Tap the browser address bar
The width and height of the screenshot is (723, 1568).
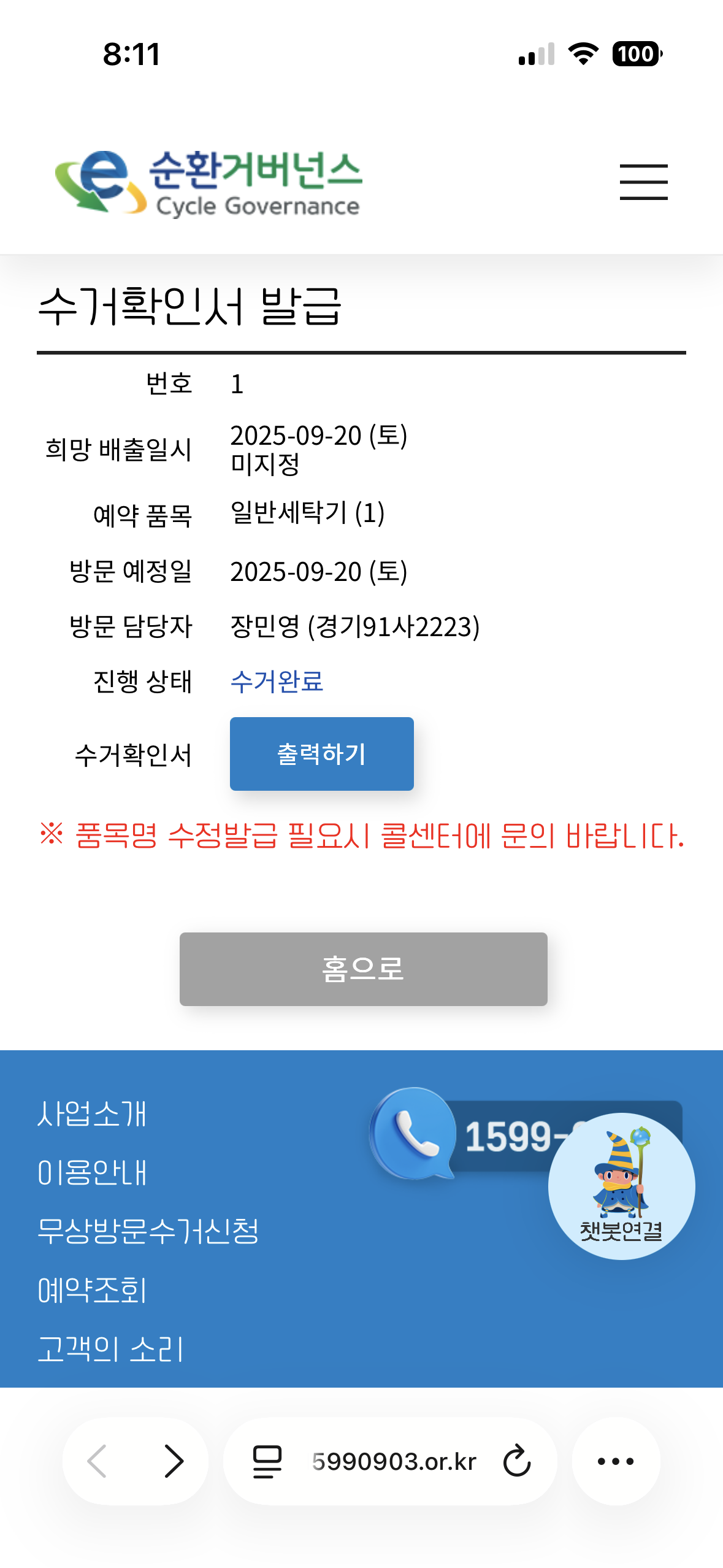394,1461
